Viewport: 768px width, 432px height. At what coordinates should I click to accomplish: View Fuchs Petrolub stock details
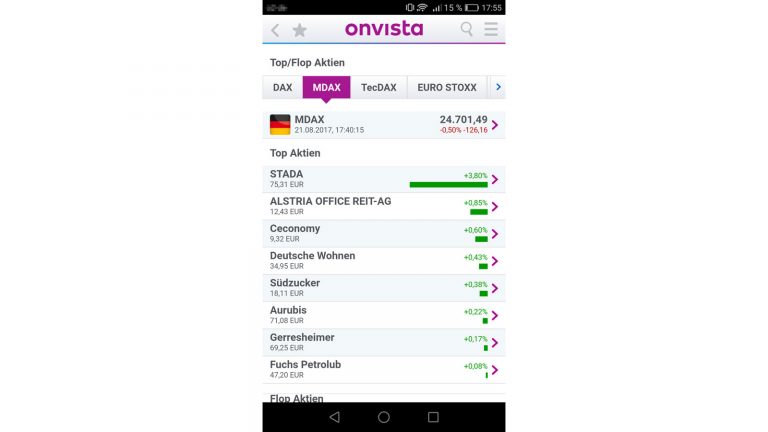click(384, 369)
